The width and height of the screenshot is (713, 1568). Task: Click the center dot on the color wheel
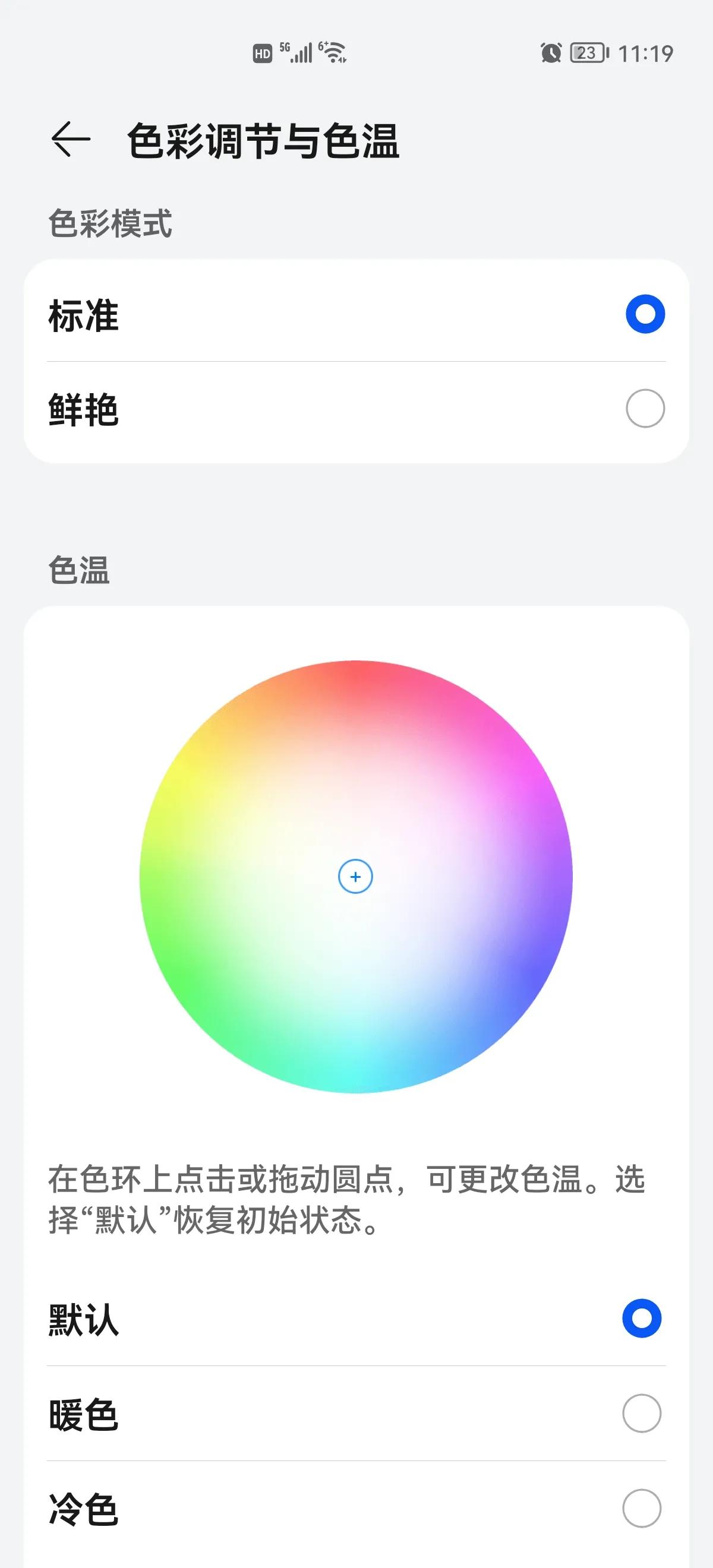355,877
